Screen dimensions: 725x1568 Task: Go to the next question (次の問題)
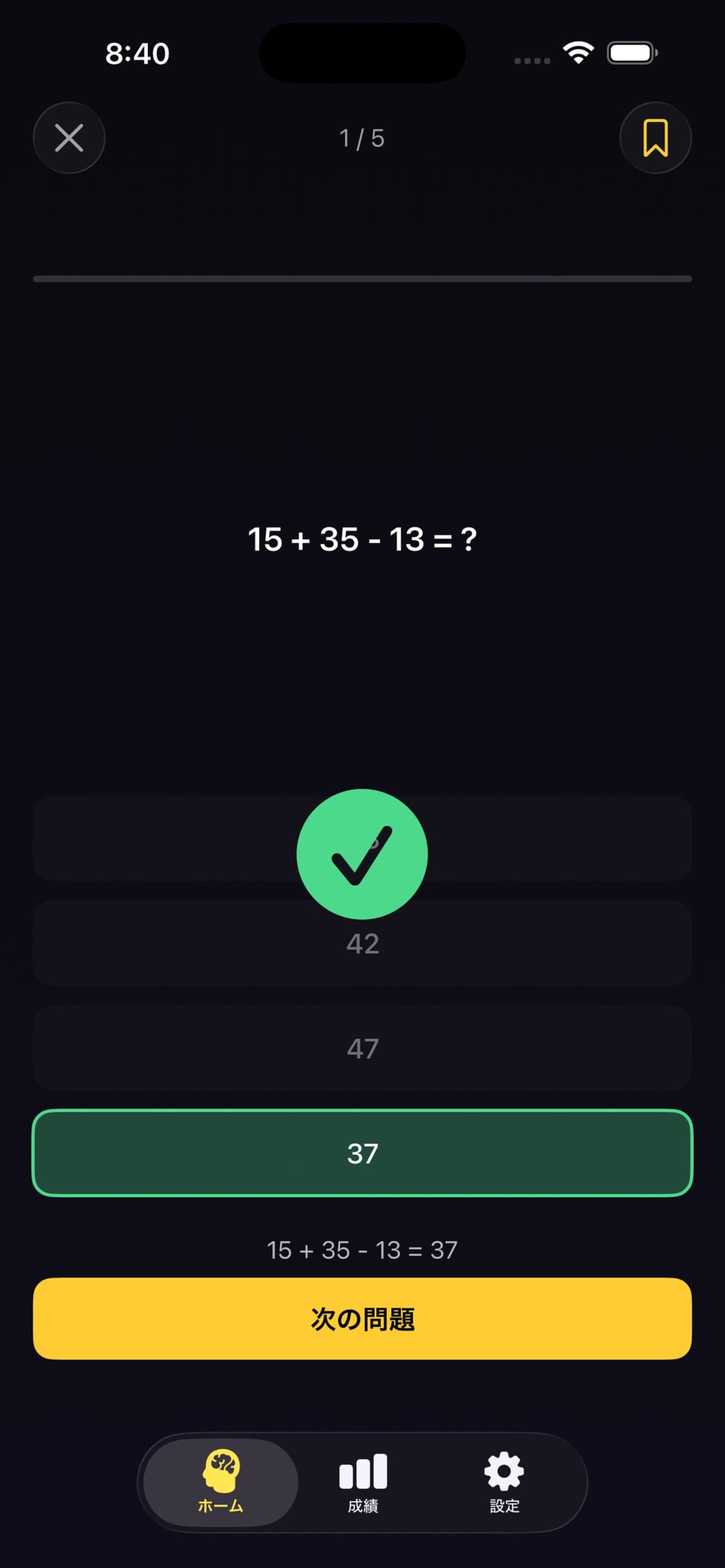coord(362,1319)
